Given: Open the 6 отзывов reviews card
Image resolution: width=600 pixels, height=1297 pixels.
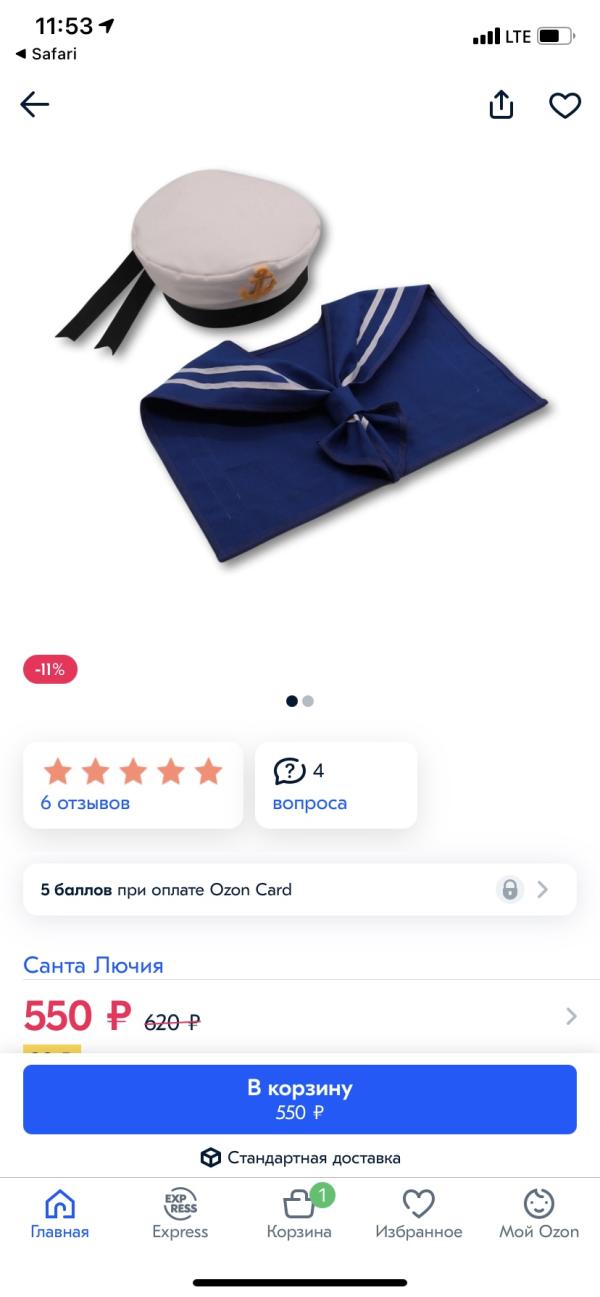Looking at the screenshot, I should click(133, 785).
